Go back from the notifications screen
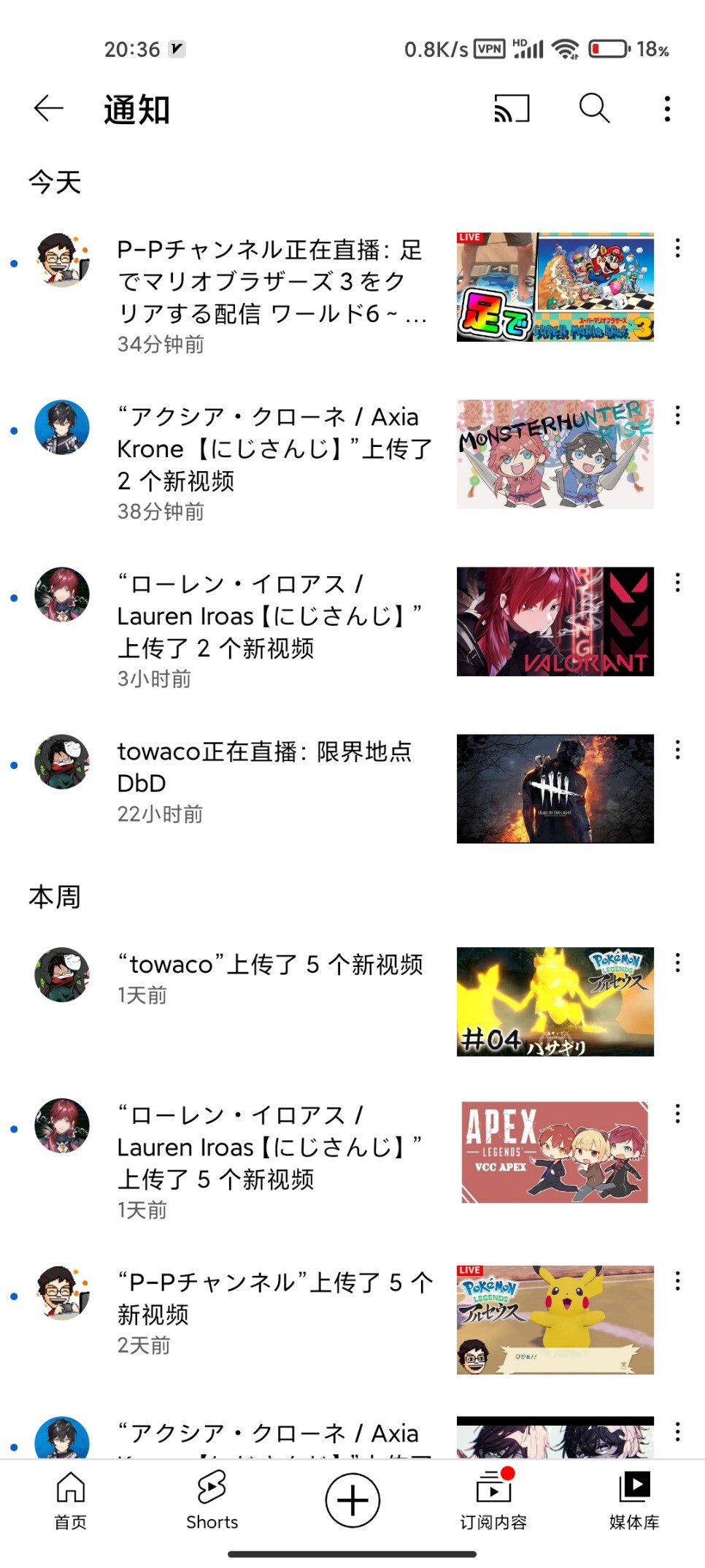The width and height of the screenshot is (705, 1568). (x=49, y=109)
